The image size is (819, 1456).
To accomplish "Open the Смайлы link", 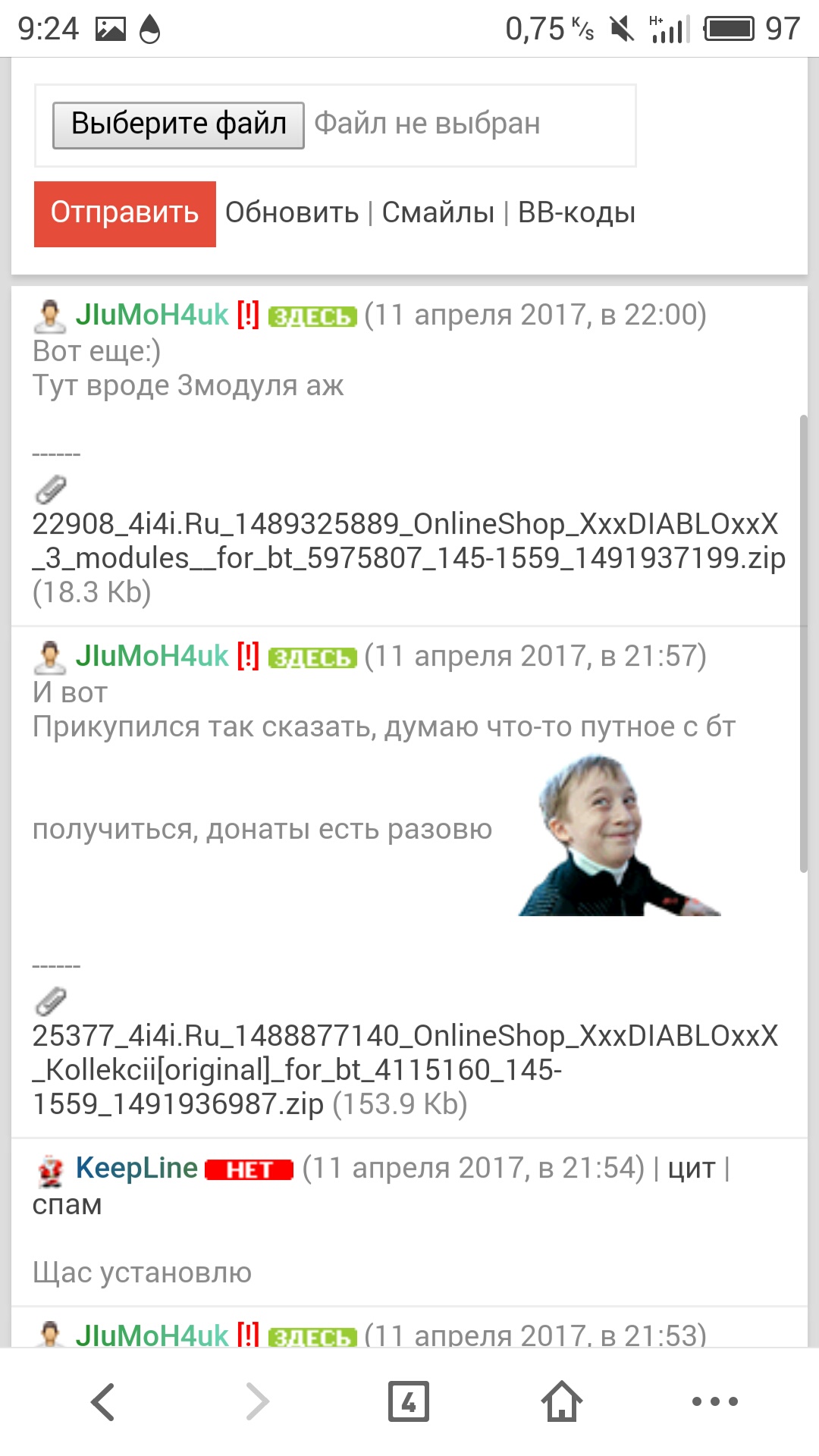I will click(438, 213).
